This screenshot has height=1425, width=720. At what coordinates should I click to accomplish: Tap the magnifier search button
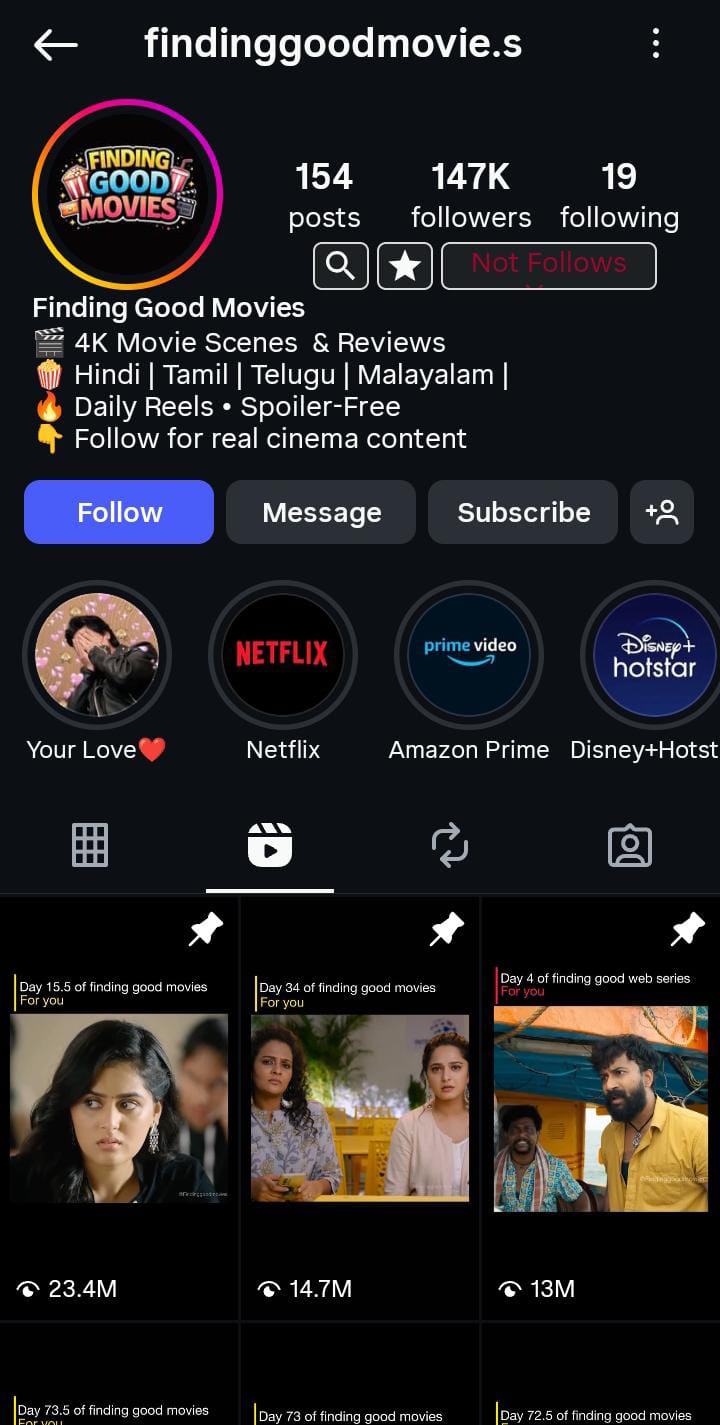(x=341, y=266)
